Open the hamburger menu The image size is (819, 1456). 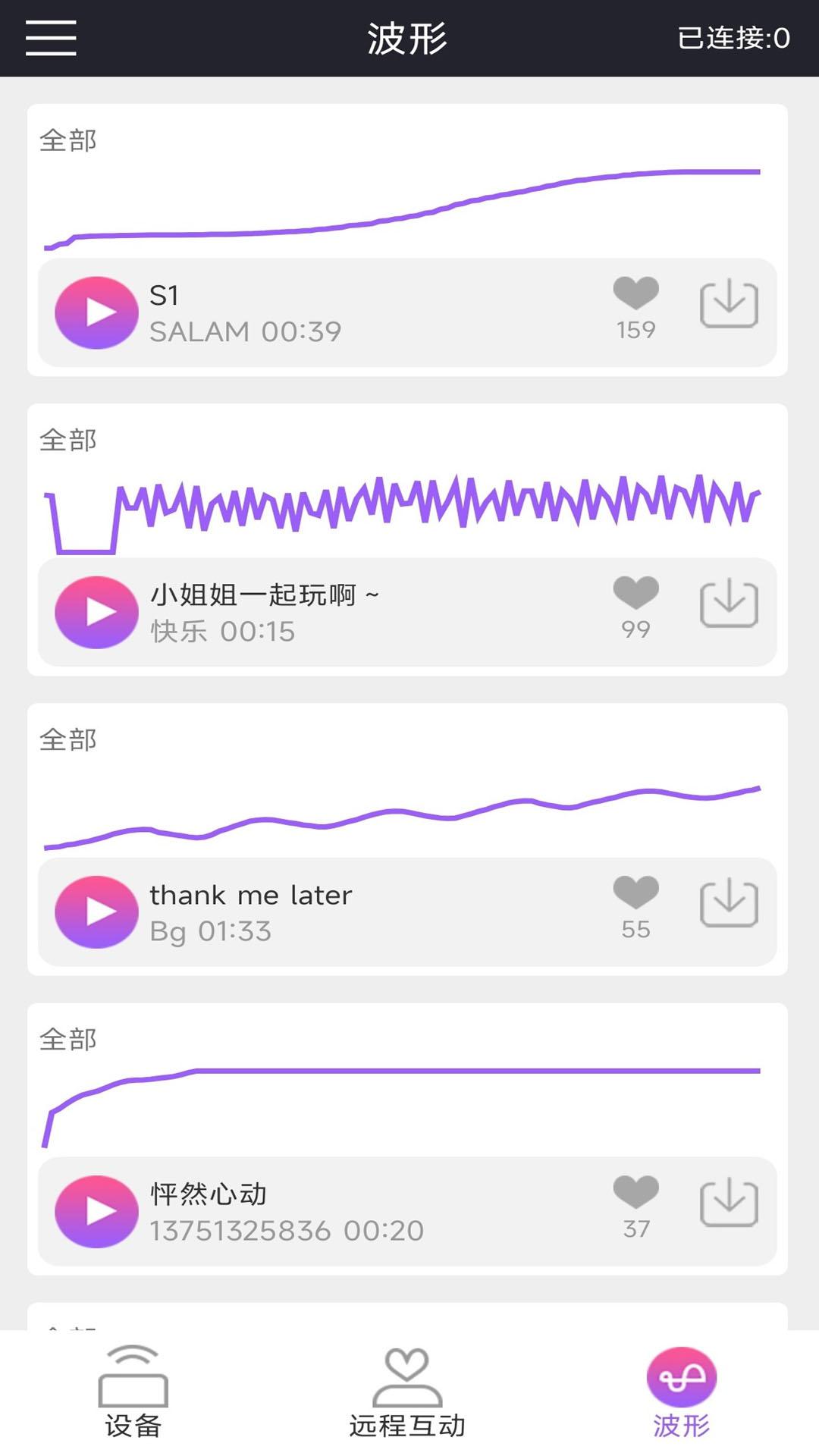click(x=50, y=36)
